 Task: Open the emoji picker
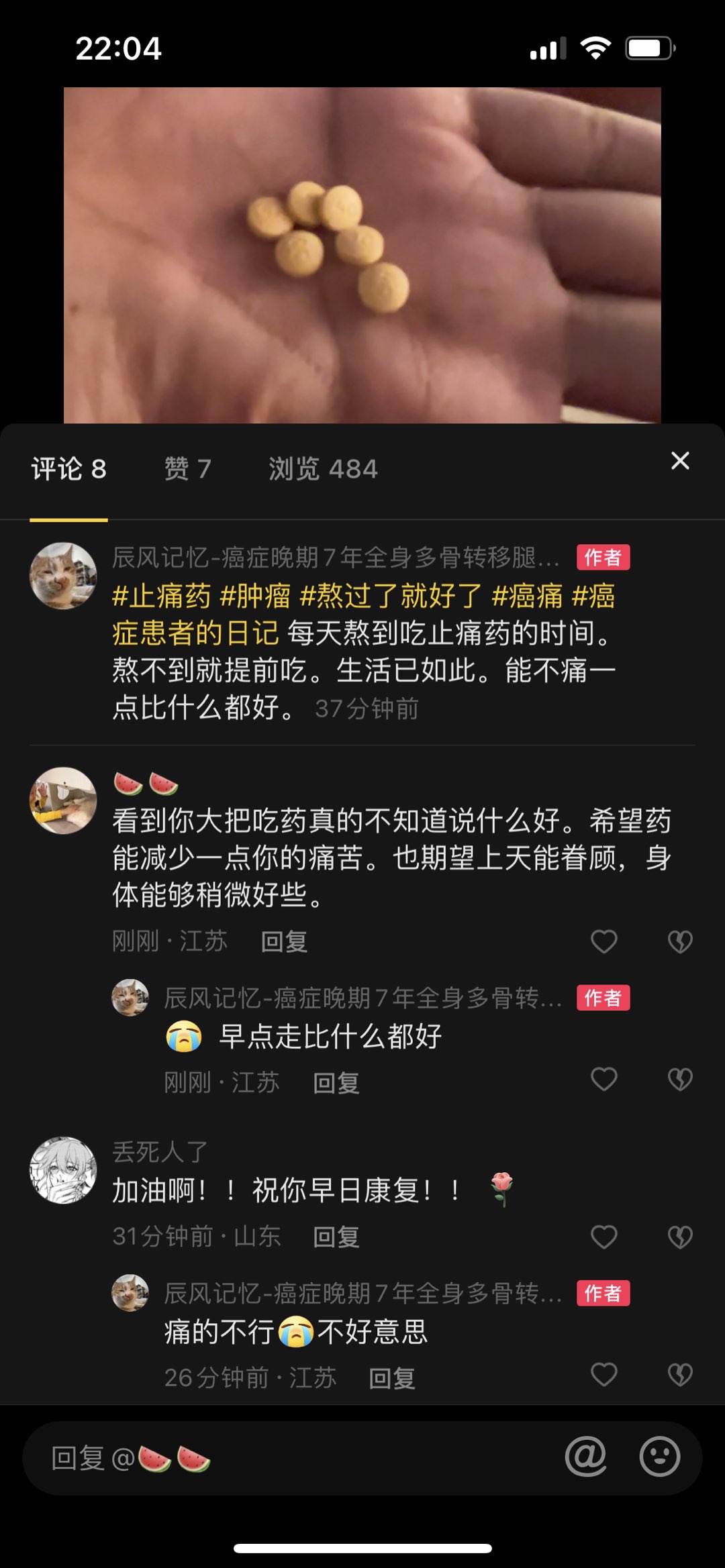659,1457
